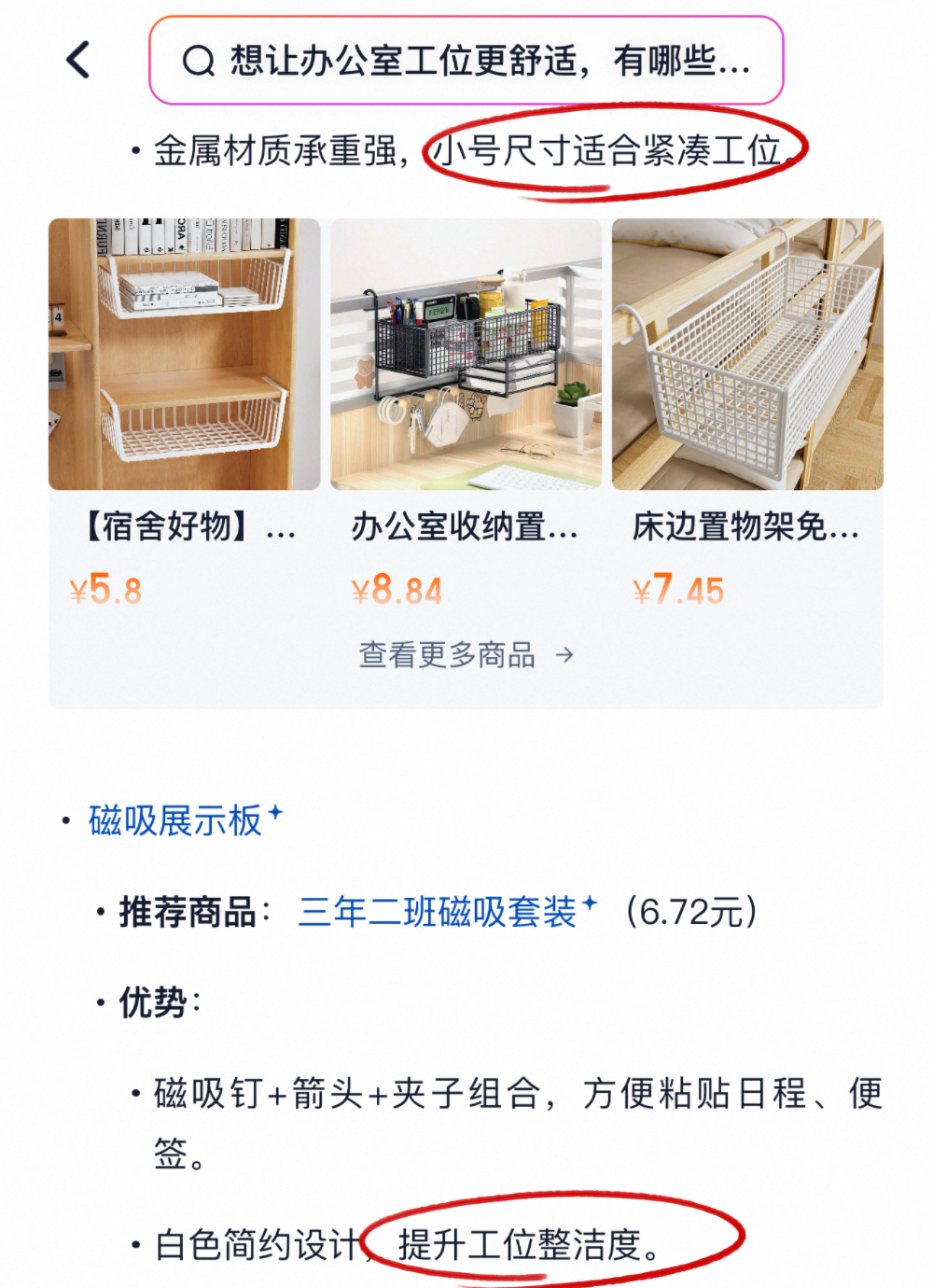Click the sparkle icon after 三年二班磁吸套装
933x1288 pixels.
pos(590,903)
